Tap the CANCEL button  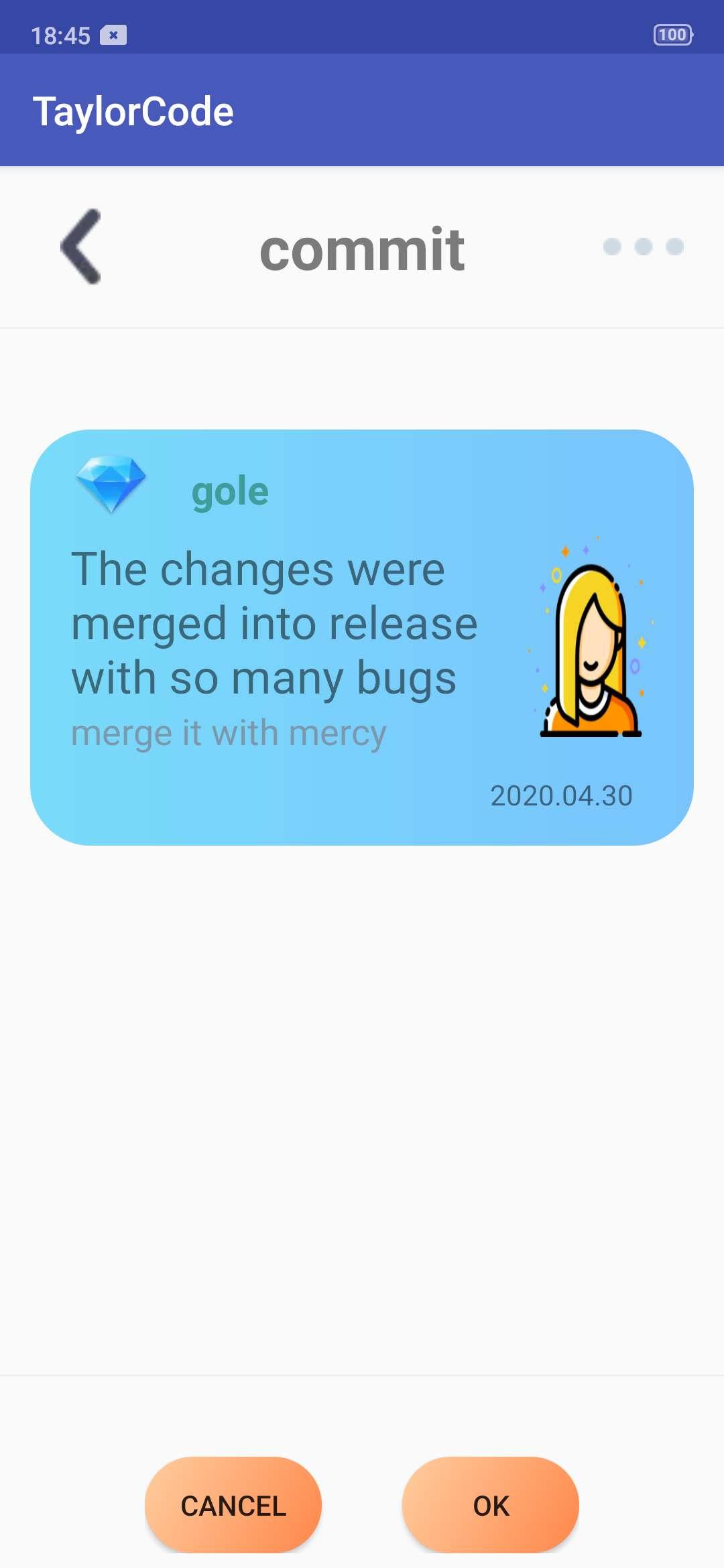[x=233, y=1504]
